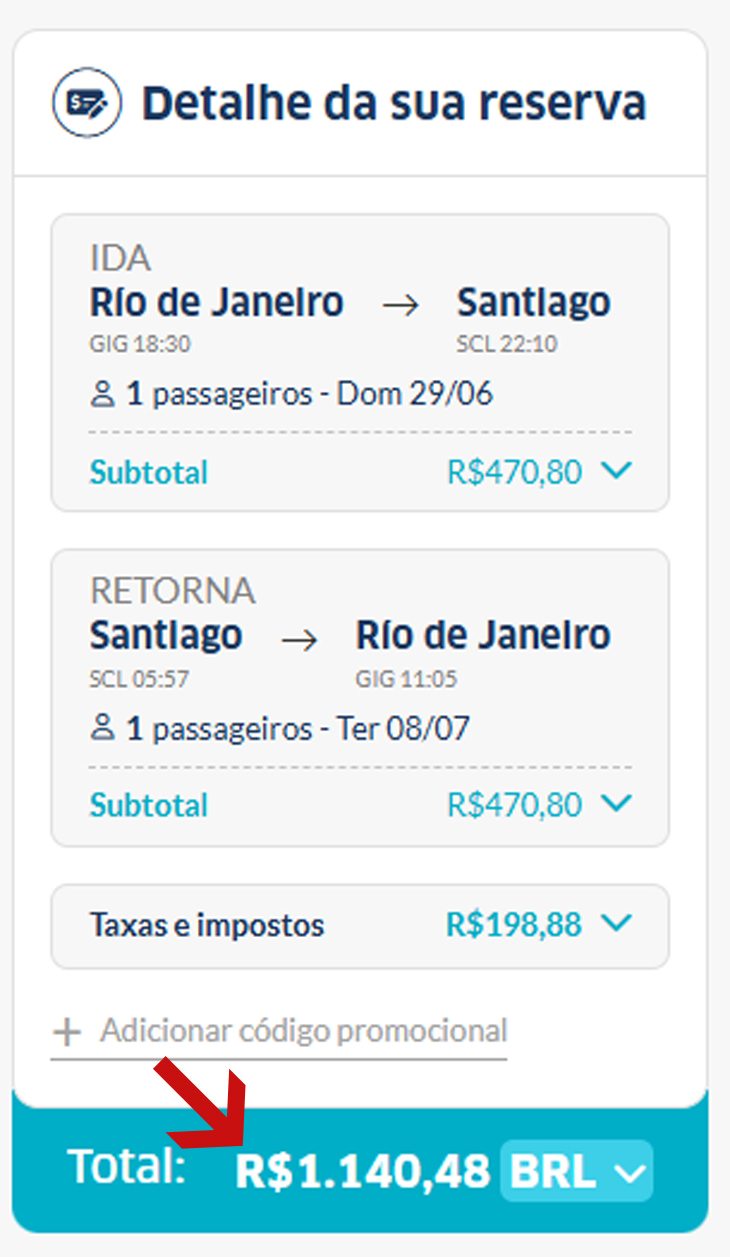Viewport: 730px width, 1257px height.
Task: Expand Taxas e impostos breakdown
Action: 619,925
